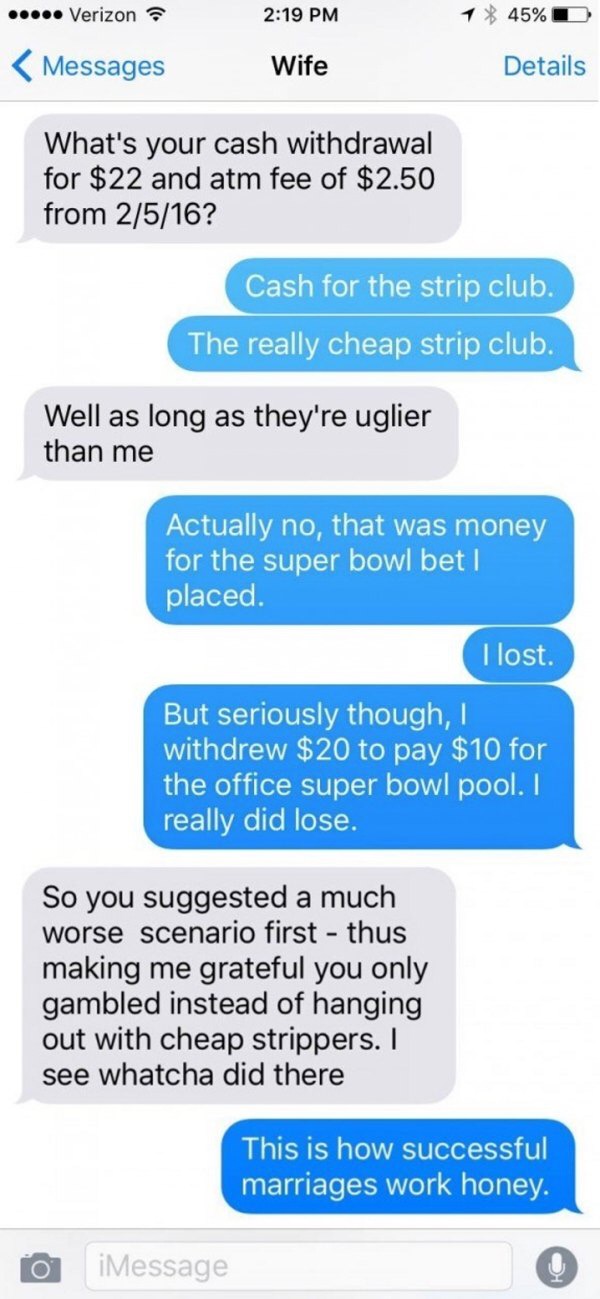Screen dimensions: 600x1299
Task: Open Details for Wife conversation
Action: 544,66
